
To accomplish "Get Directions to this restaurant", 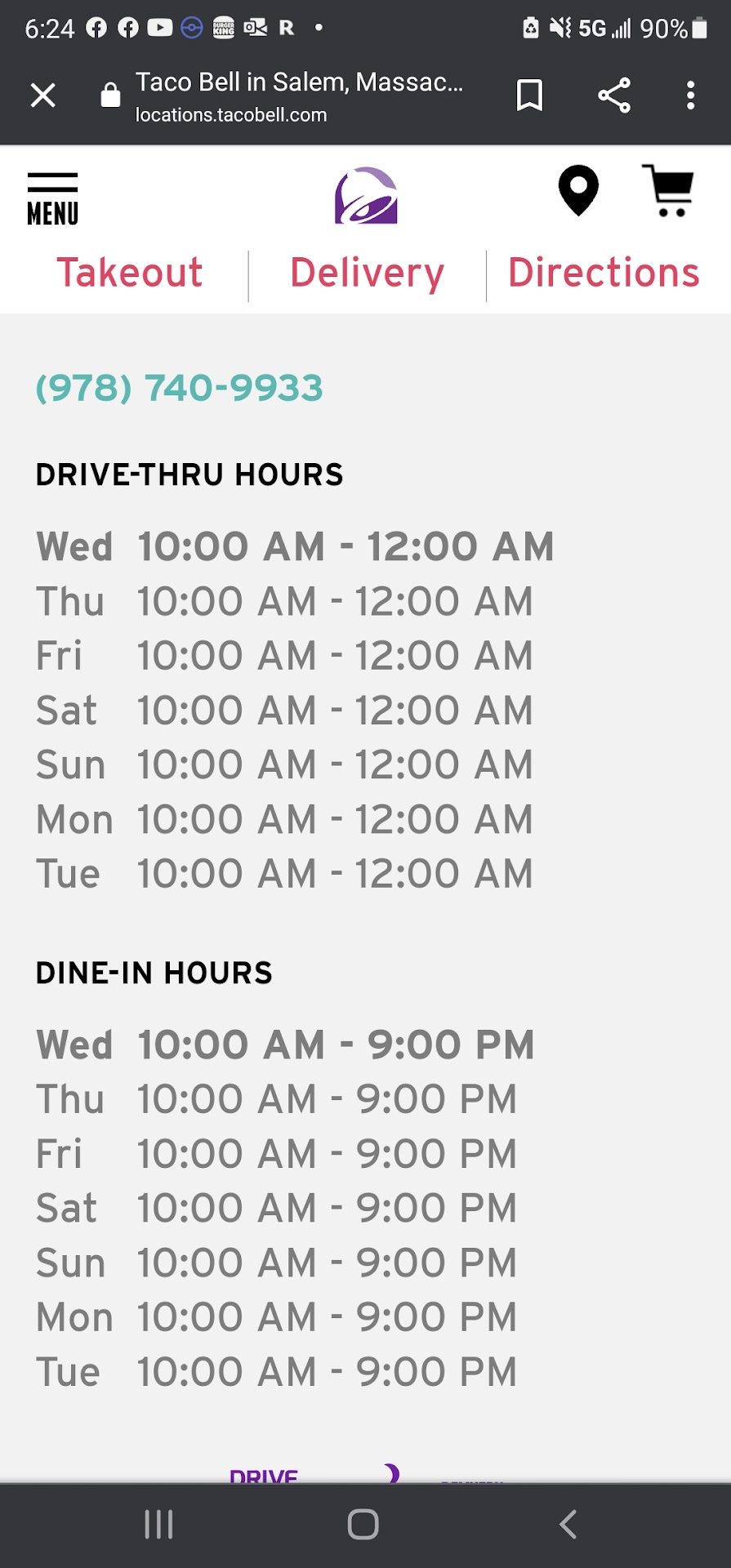I will (604, 273).
